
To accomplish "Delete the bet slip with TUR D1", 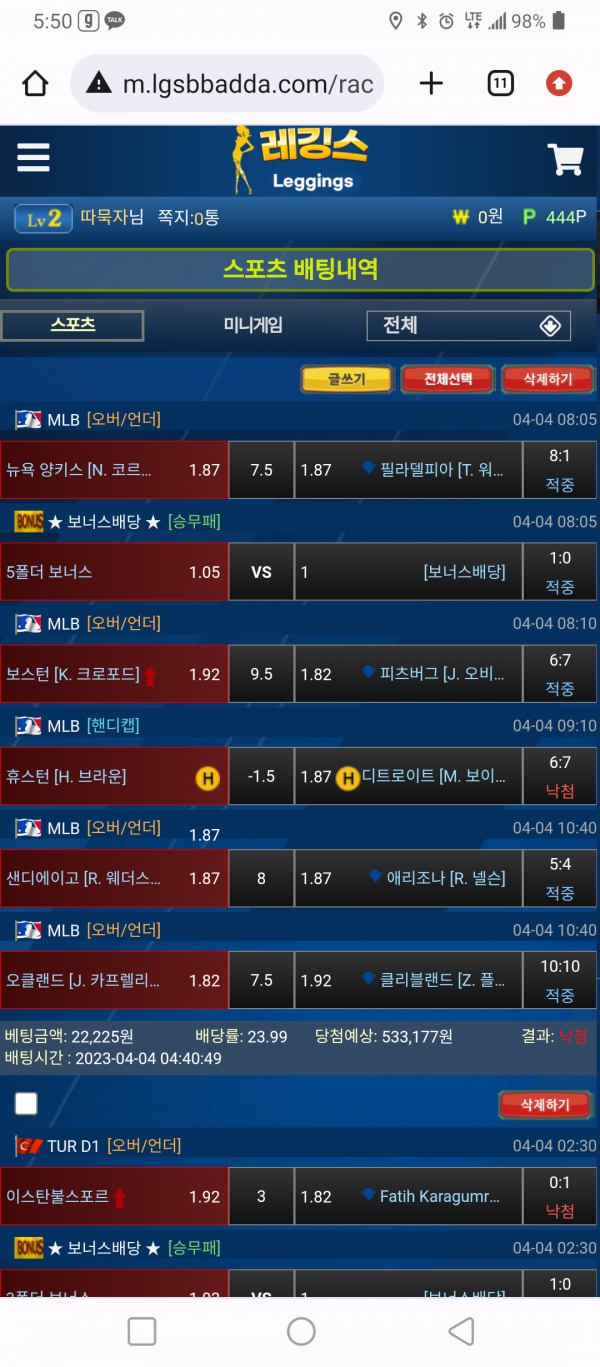I will (x=545, y=1105).
